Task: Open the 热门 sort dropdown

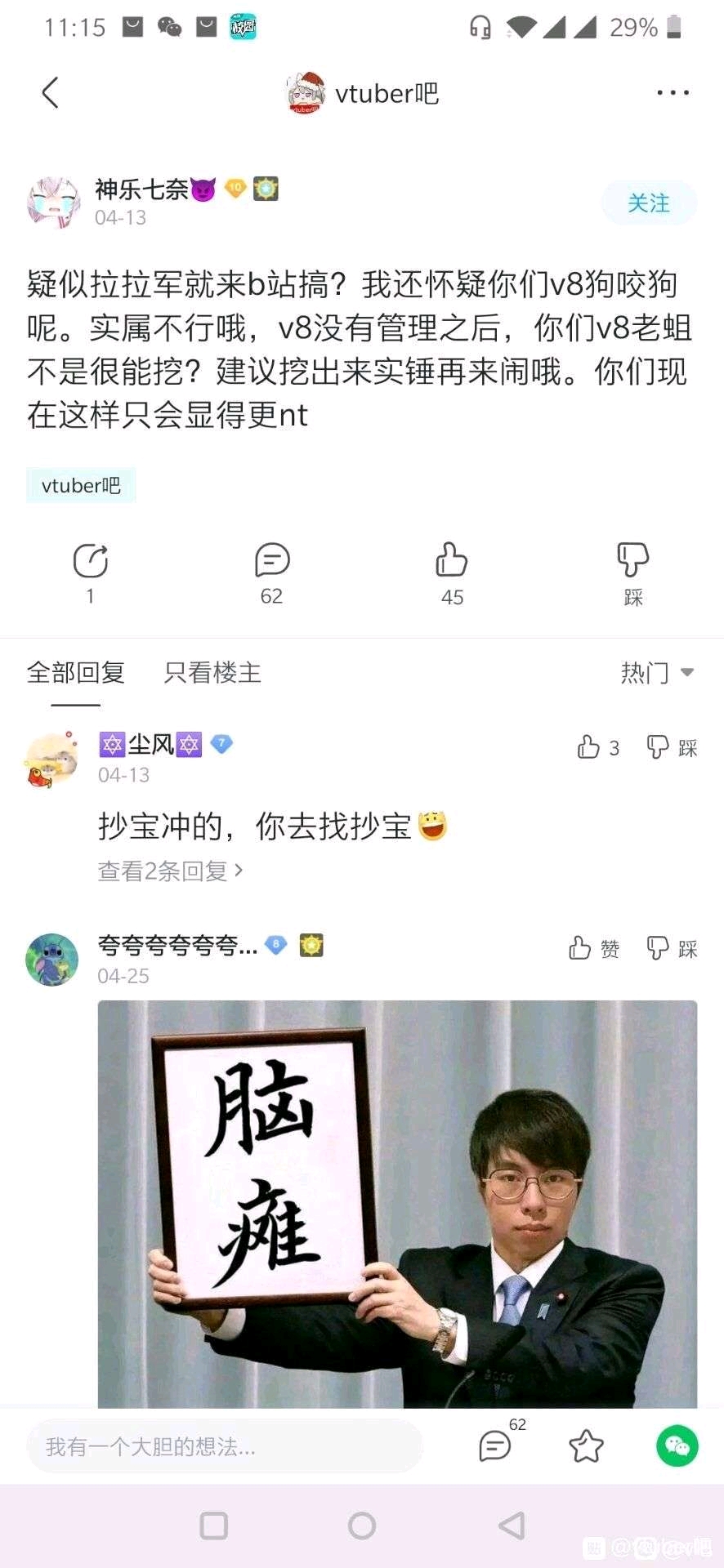Action: (x=657, y=673)
